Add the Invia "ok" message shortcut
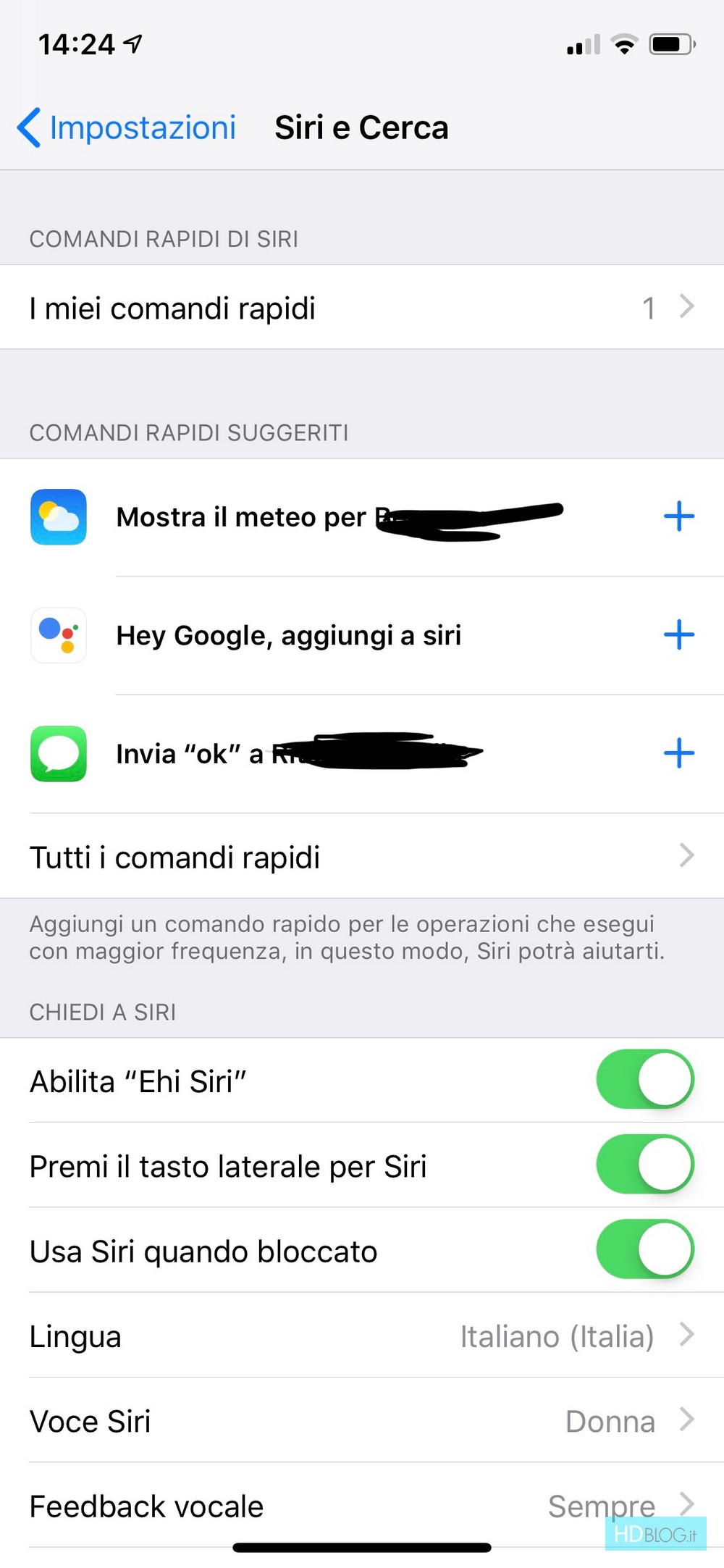 pos(678,753)
